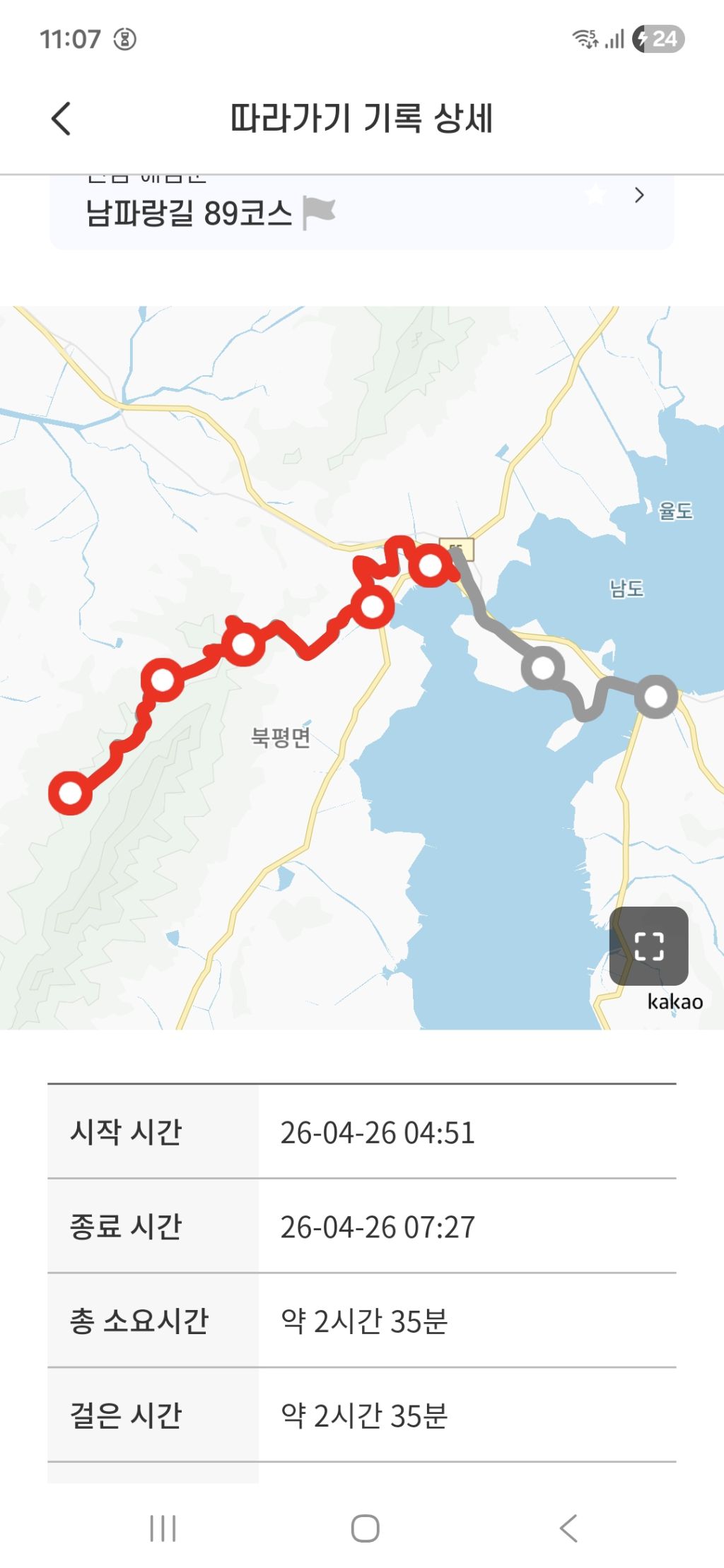Open recent apps from the navigation bar
The height and width of the screenshot is (1568, 724).
[x=163, y=1528]
